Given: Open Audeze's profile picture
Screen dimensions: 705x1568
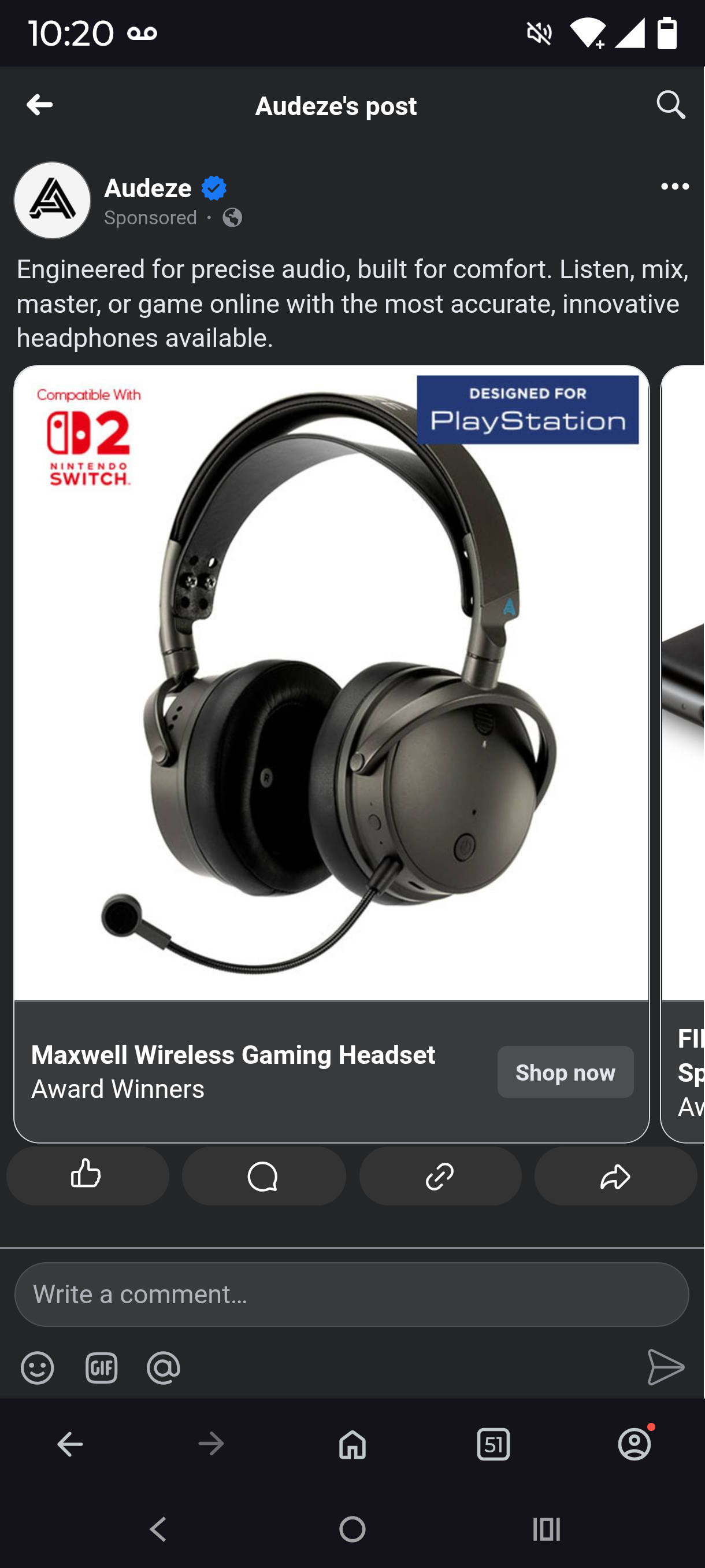Looking at the screenshot, I should 53,200.
